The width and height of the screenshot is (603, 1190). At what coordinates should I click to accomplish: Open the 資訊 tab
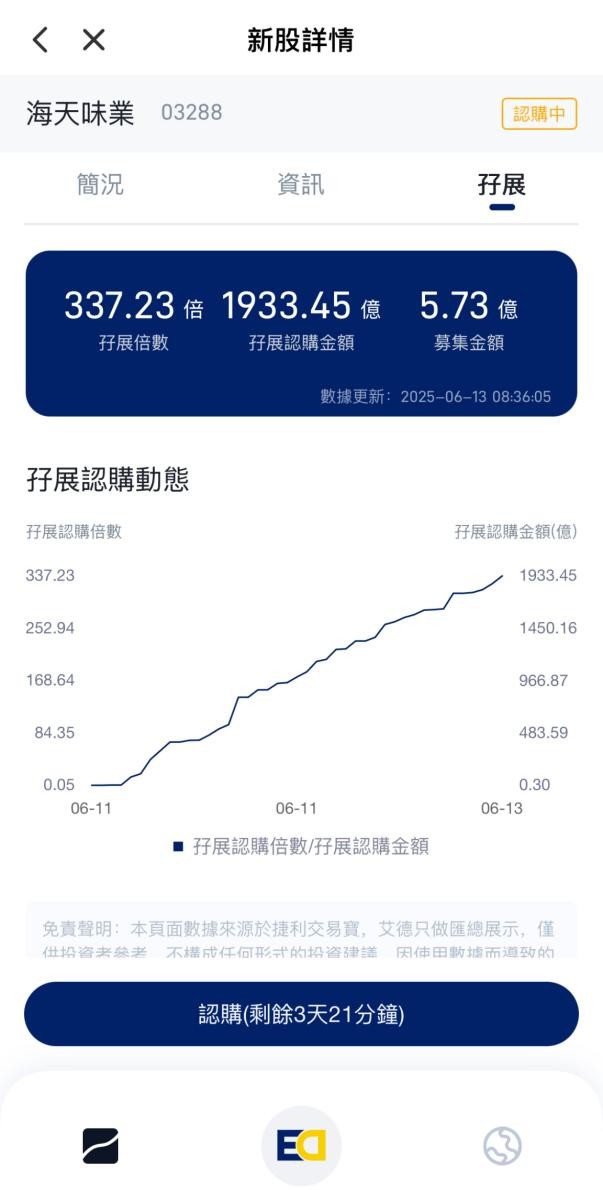(x=301, y=184)
